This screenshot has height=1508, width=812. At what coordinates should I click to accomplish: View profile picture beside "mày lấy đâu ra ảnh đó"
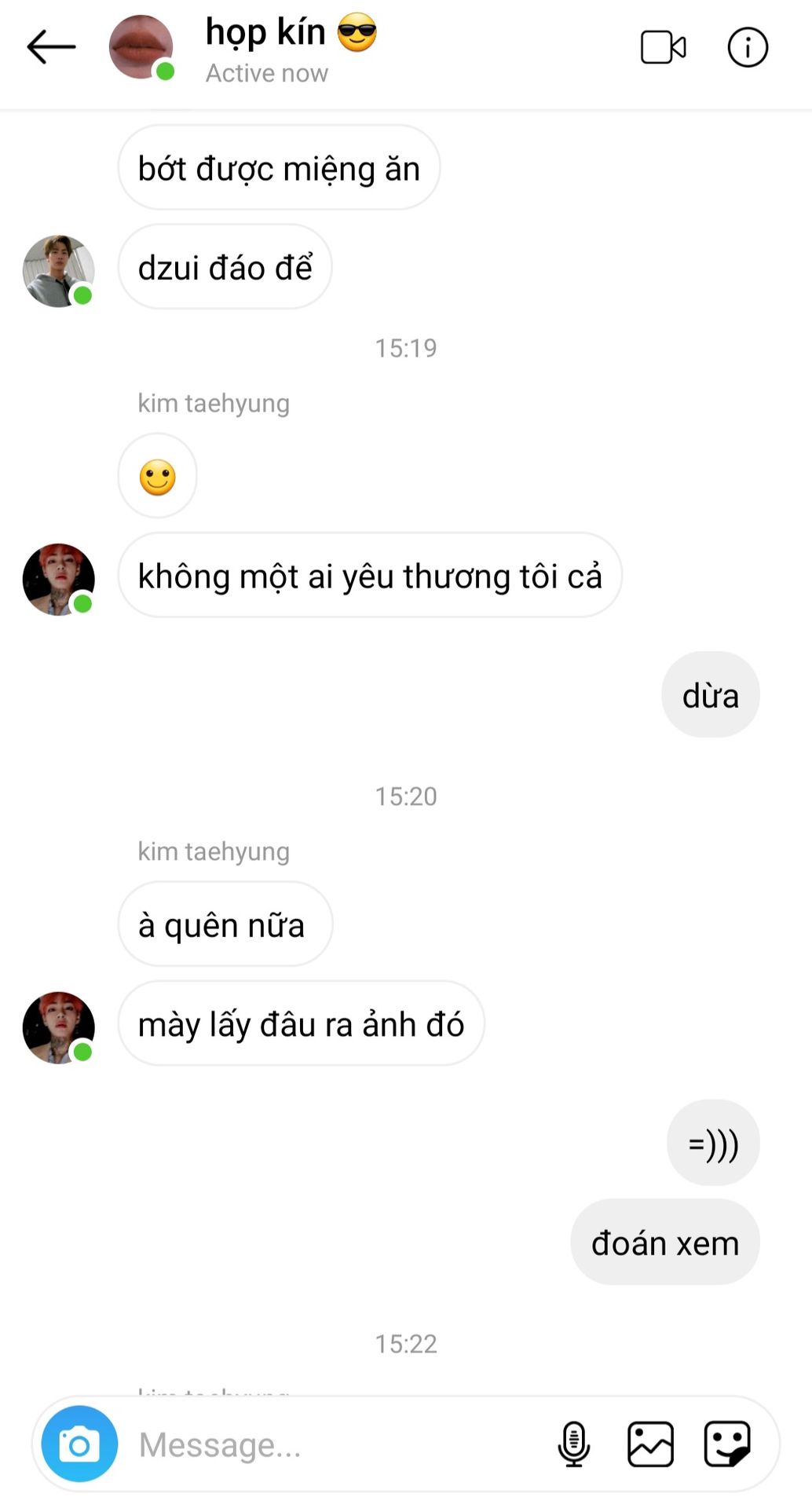click(x=58, y=1027)
